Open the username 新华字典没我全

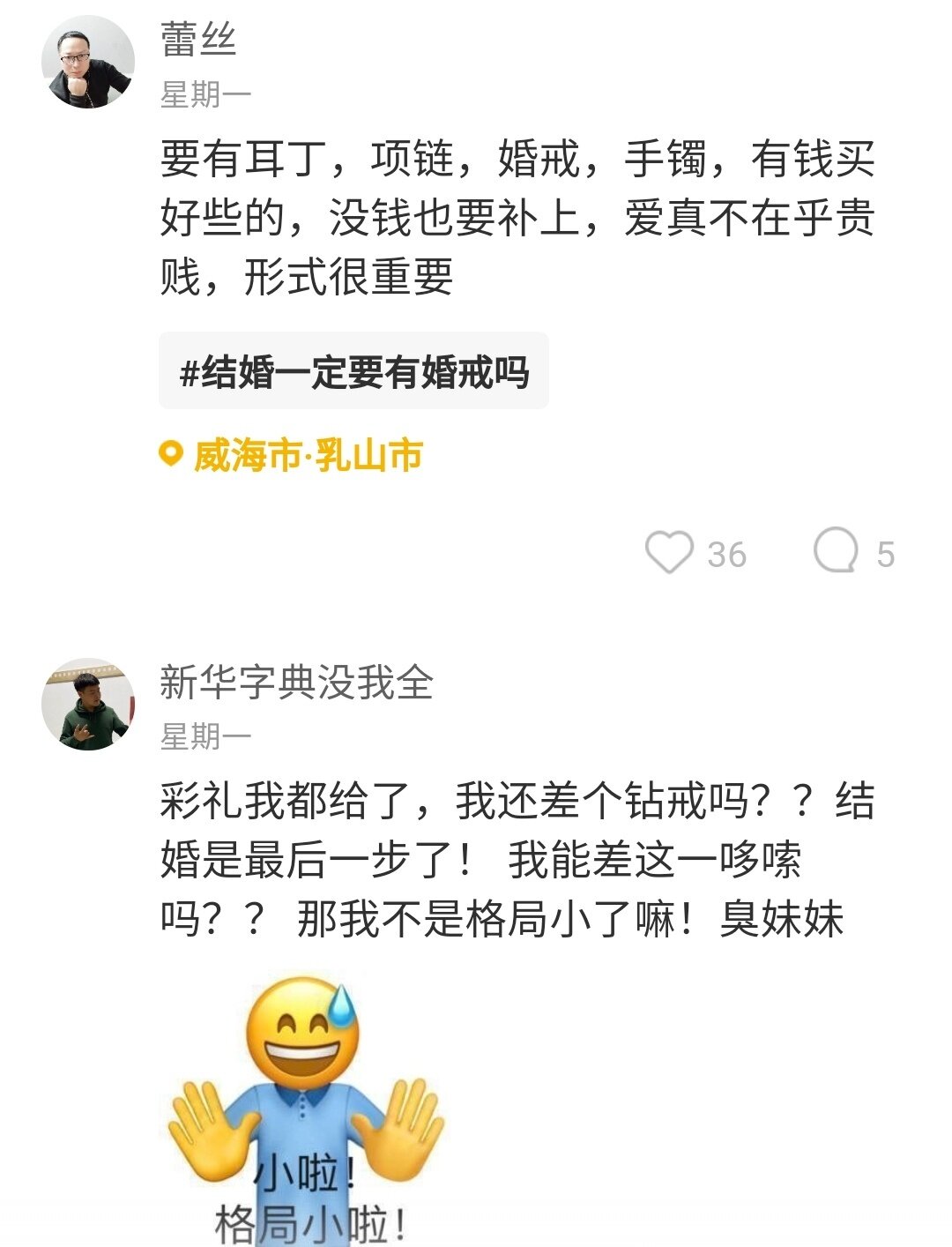point(296,682)
